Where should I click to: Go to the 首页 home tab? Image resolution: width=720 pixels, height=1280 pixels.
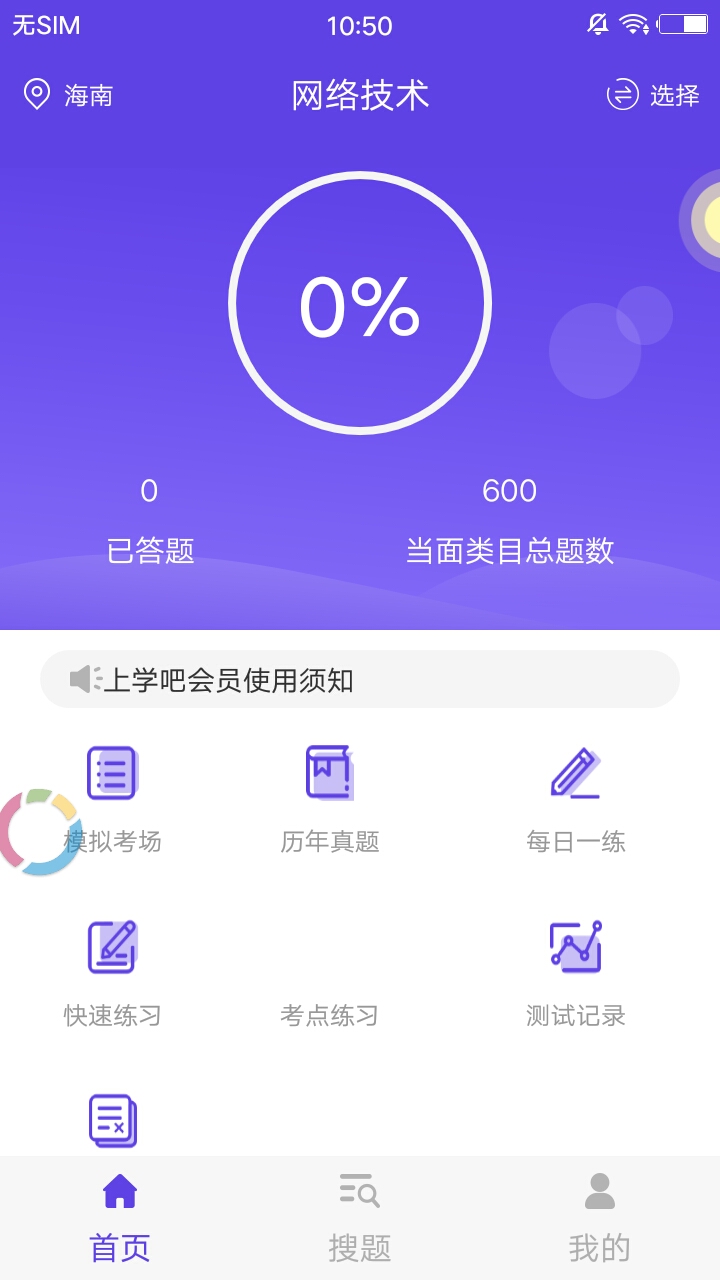point(120,1218)
